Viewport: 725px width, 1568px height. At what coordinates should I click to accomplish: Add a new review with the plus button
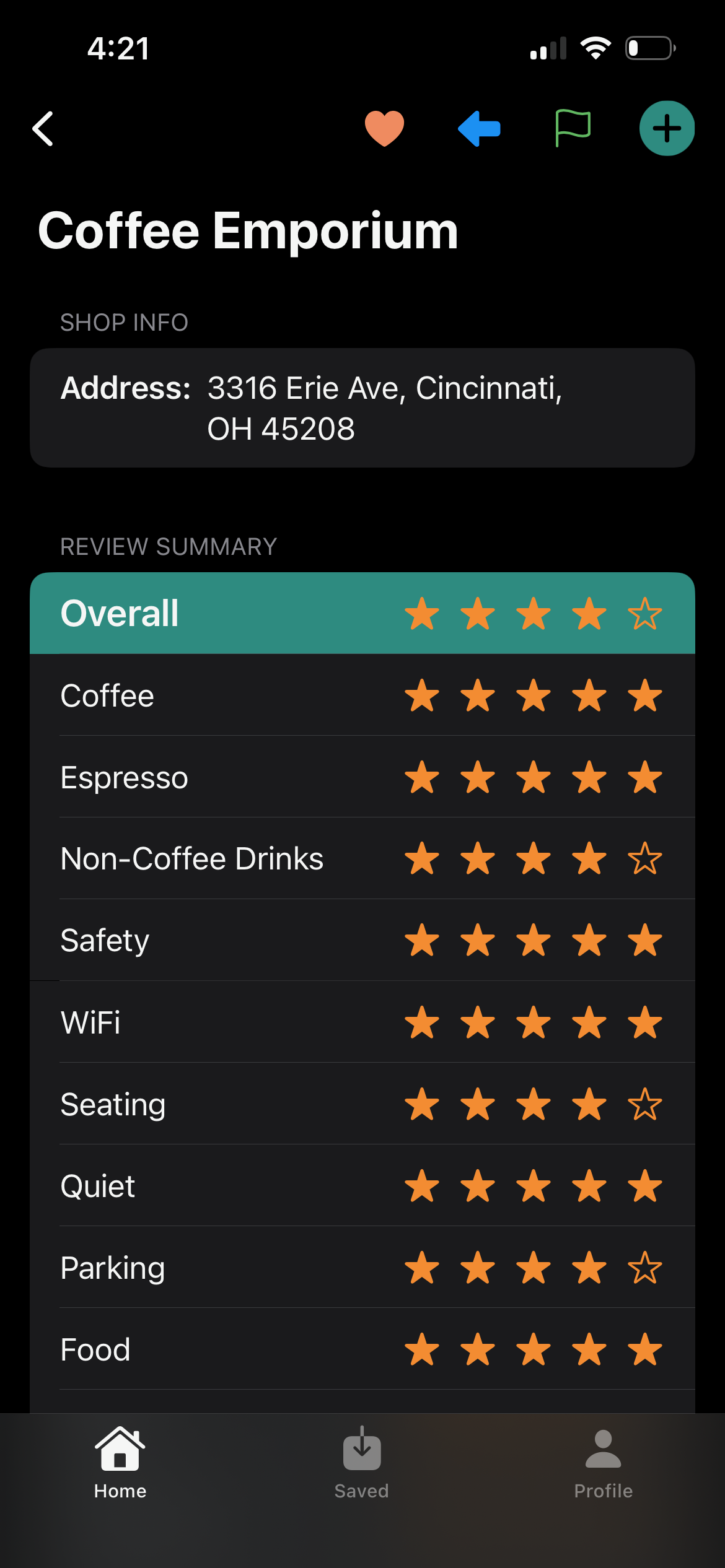[667, 128]
